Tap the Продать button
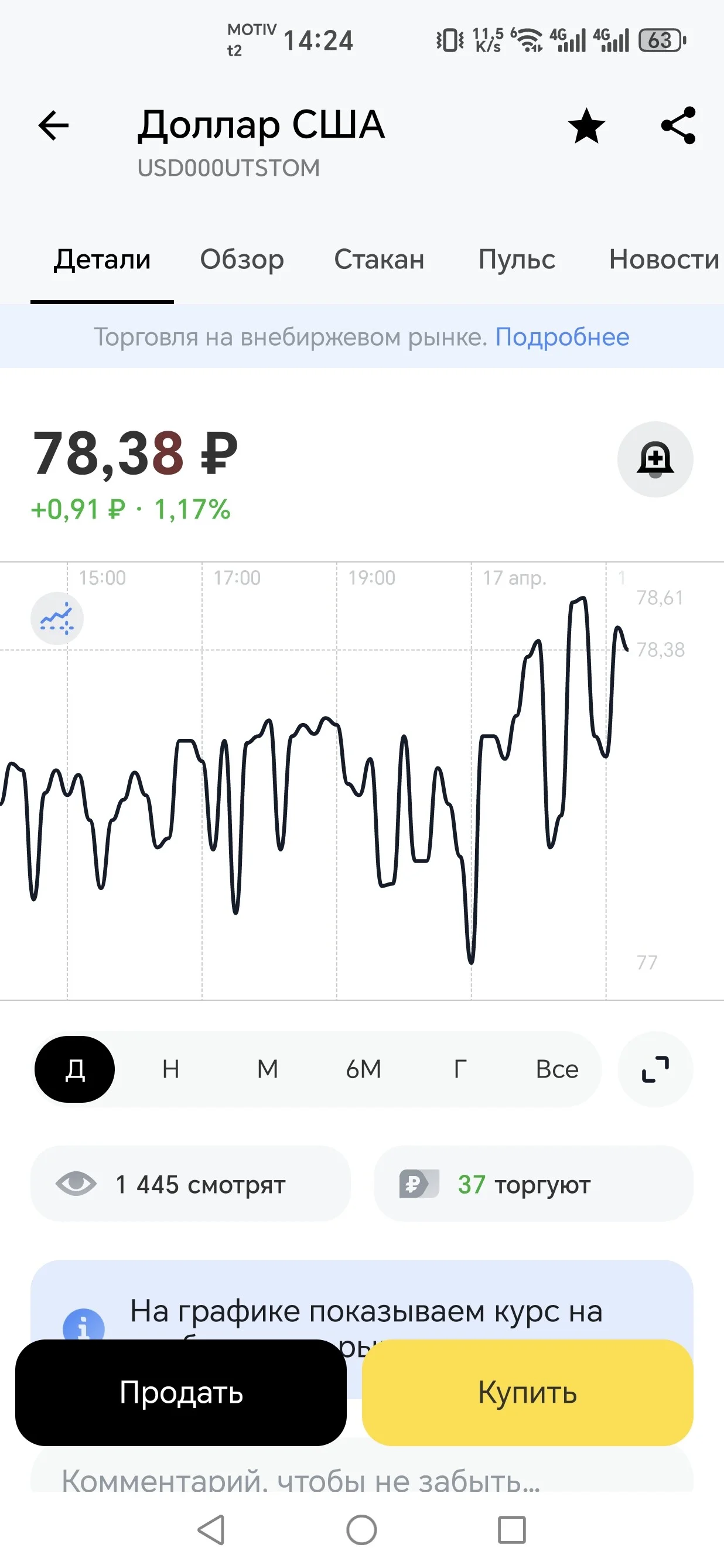Viewport: 724px width, 1568px height. tap(180, 1393)
